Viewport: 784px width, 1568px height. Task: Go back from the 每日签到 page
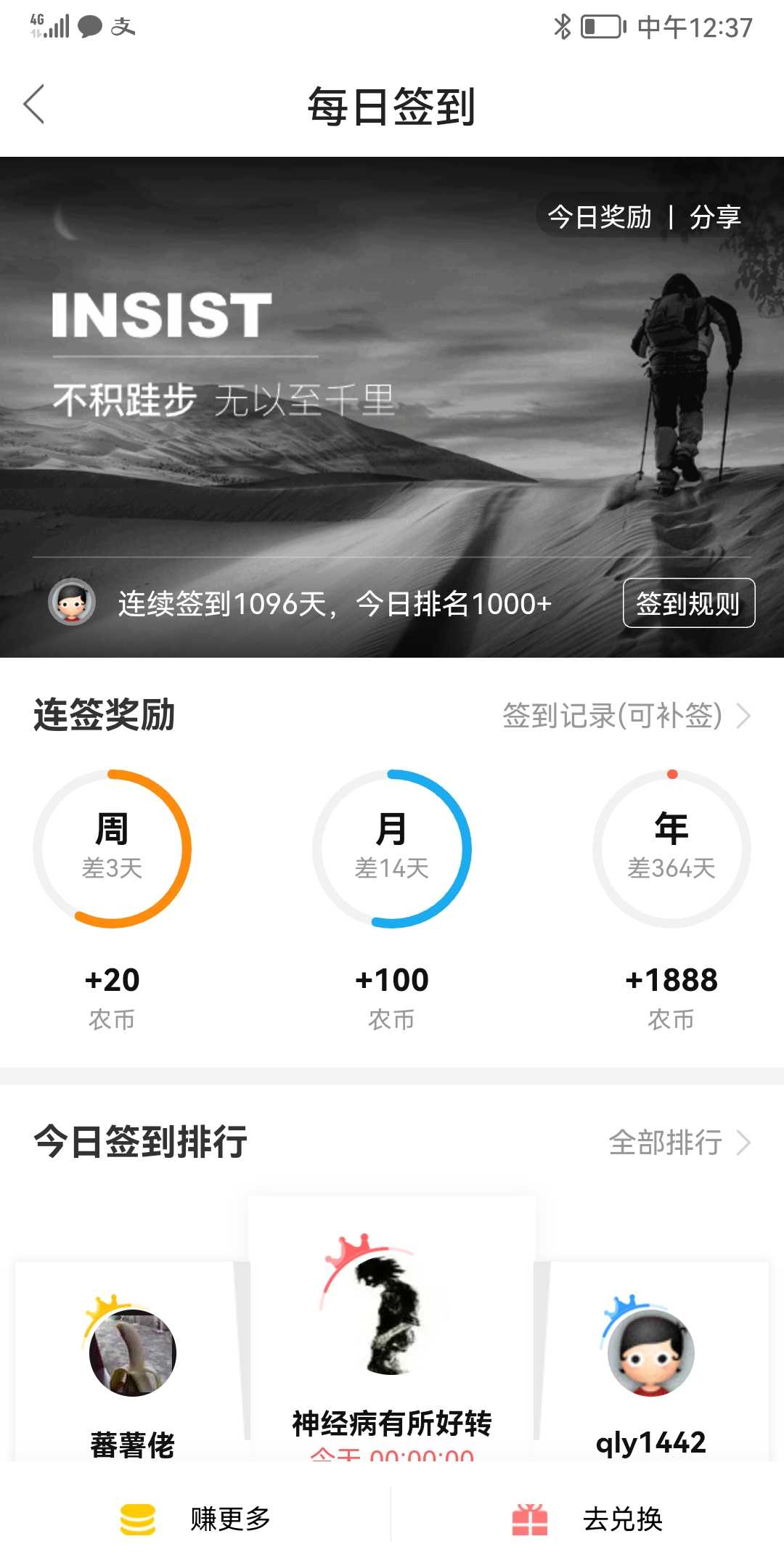point(34,105)
